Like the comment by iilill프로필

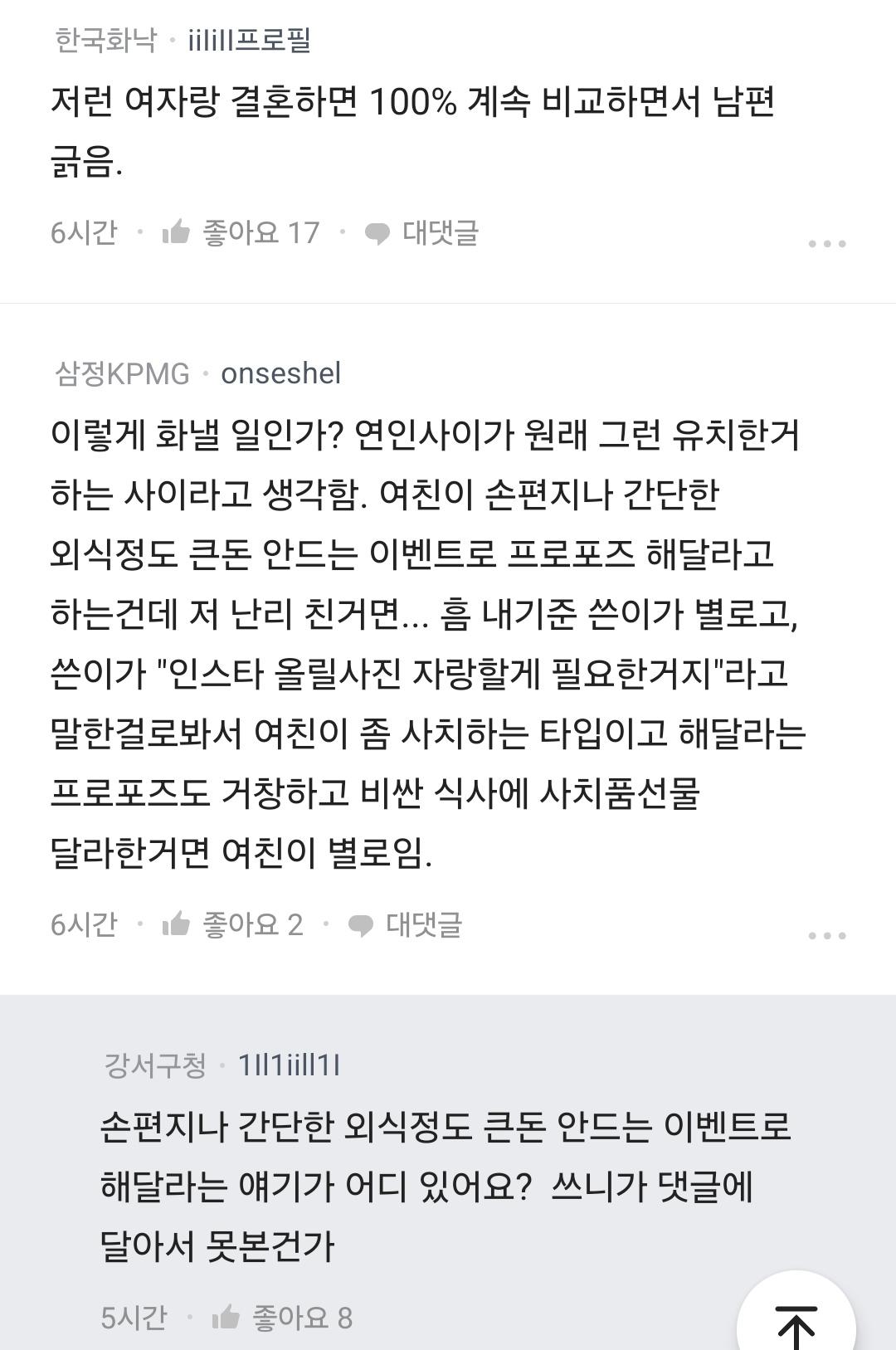(x=241, y=232)
